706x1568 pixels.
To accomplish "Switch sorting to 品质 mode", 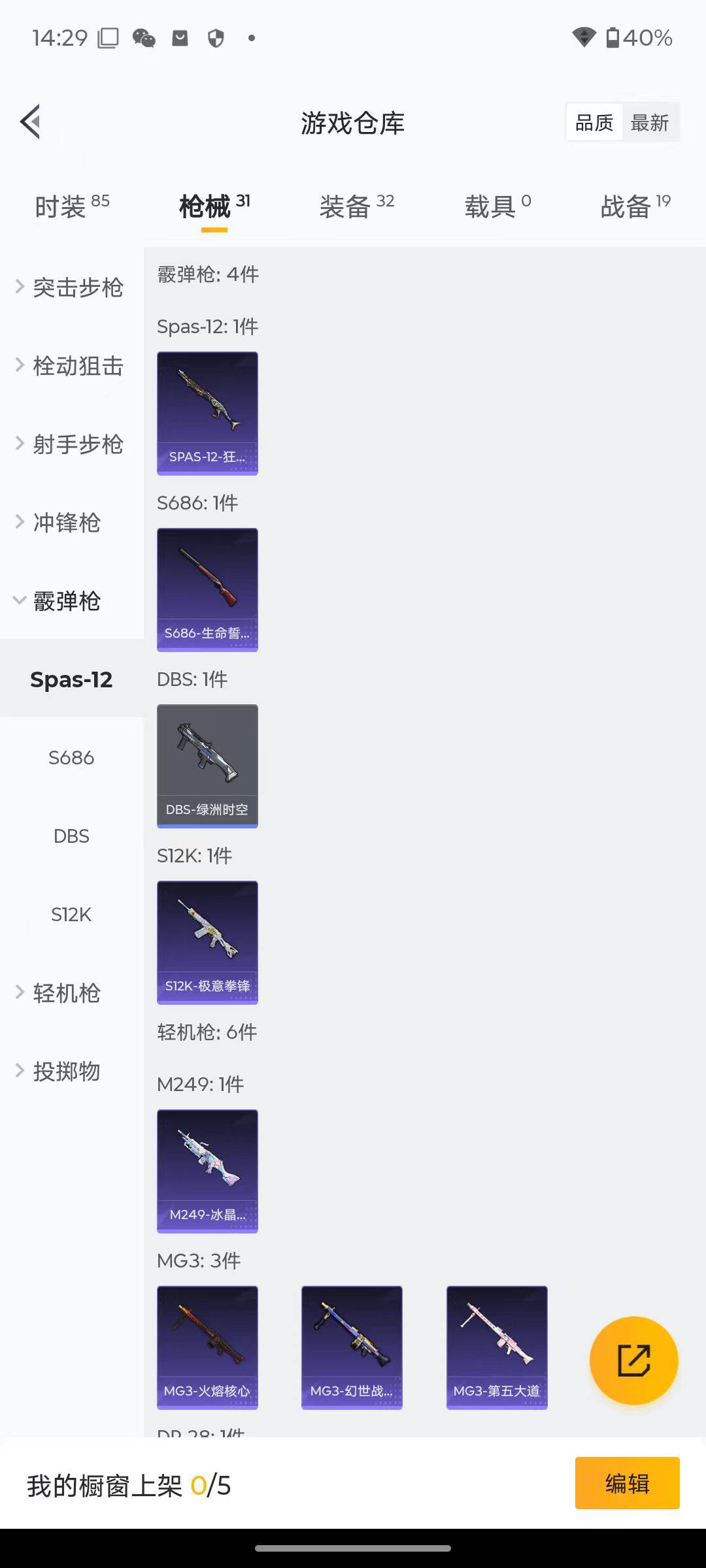I will [592, 122].
